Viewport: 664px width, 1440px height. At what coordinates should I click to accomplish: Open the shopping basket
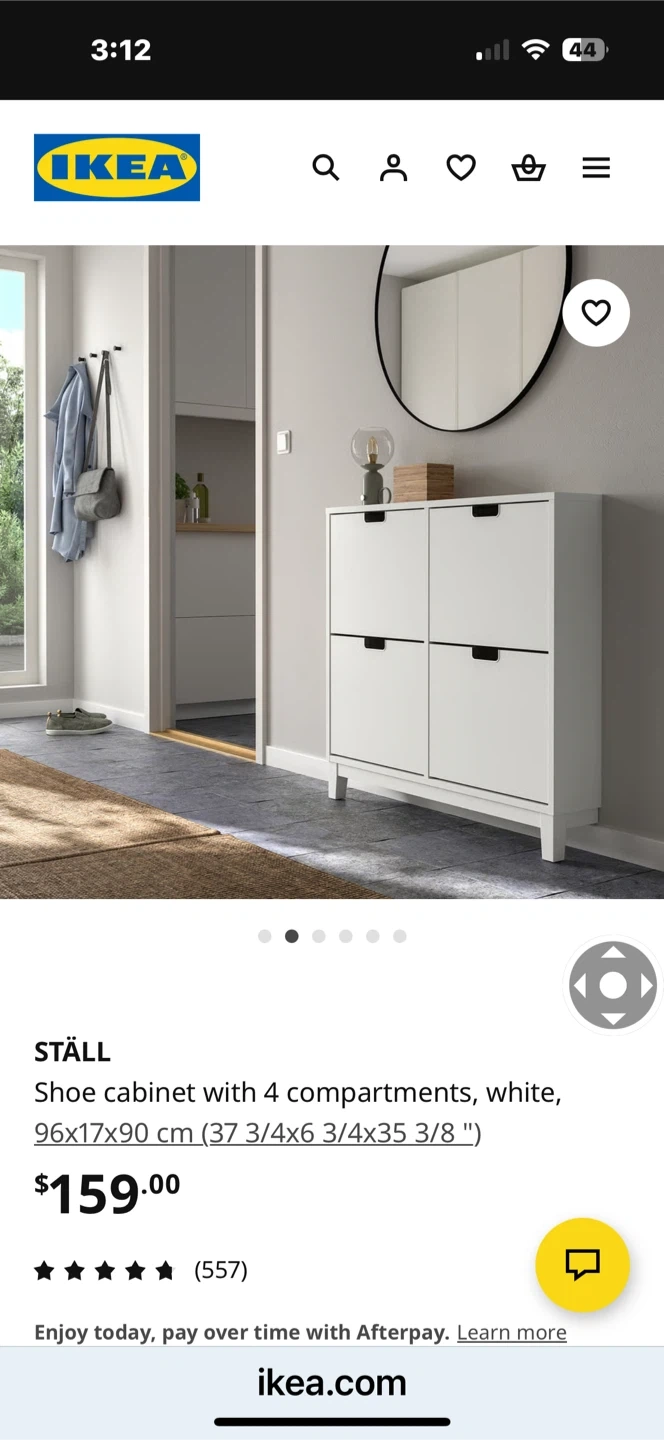[528, 168]
